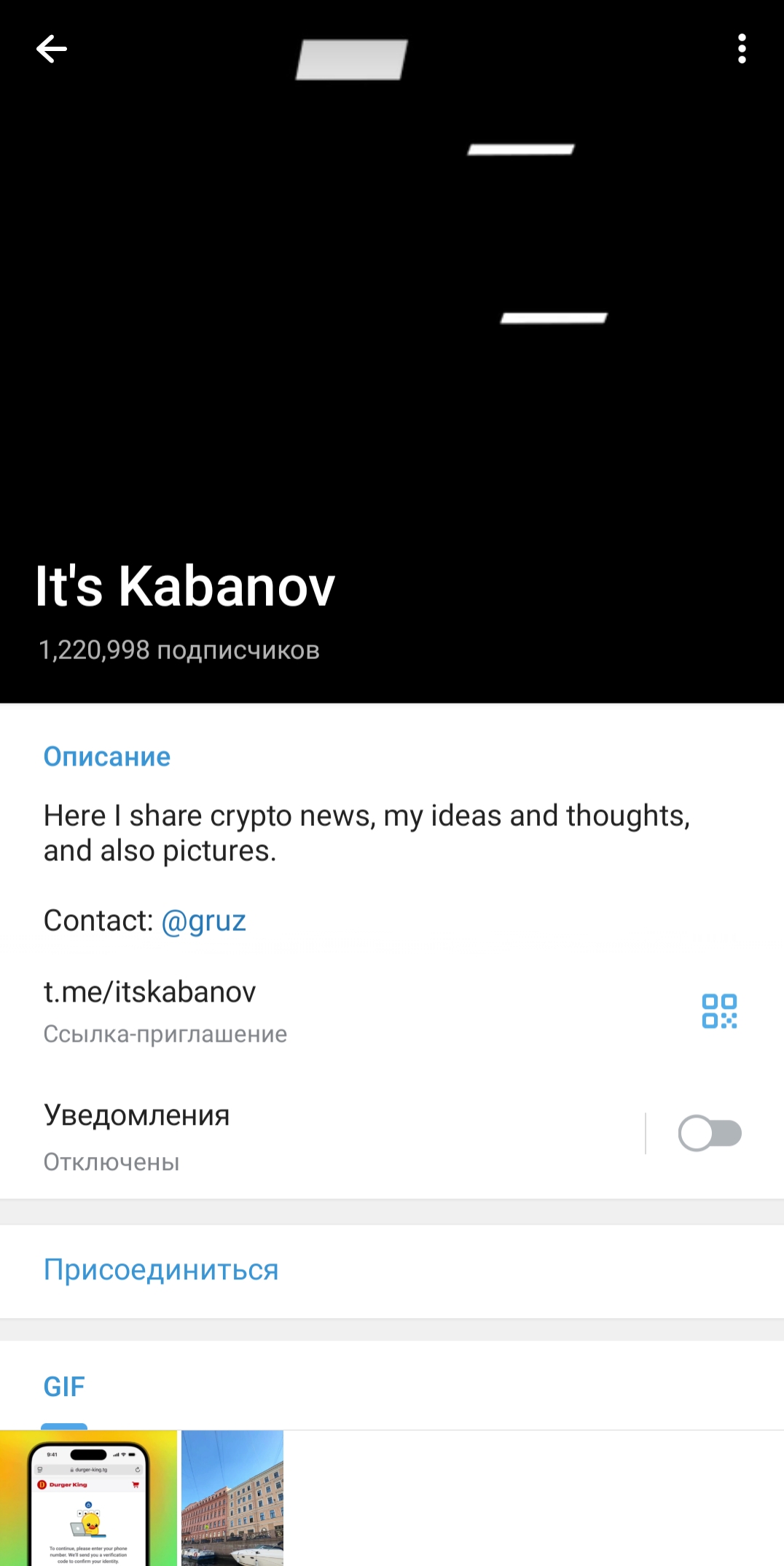Select the GIF media tab
This screenshot has height=1566, width=784.
click(64, 1387)
